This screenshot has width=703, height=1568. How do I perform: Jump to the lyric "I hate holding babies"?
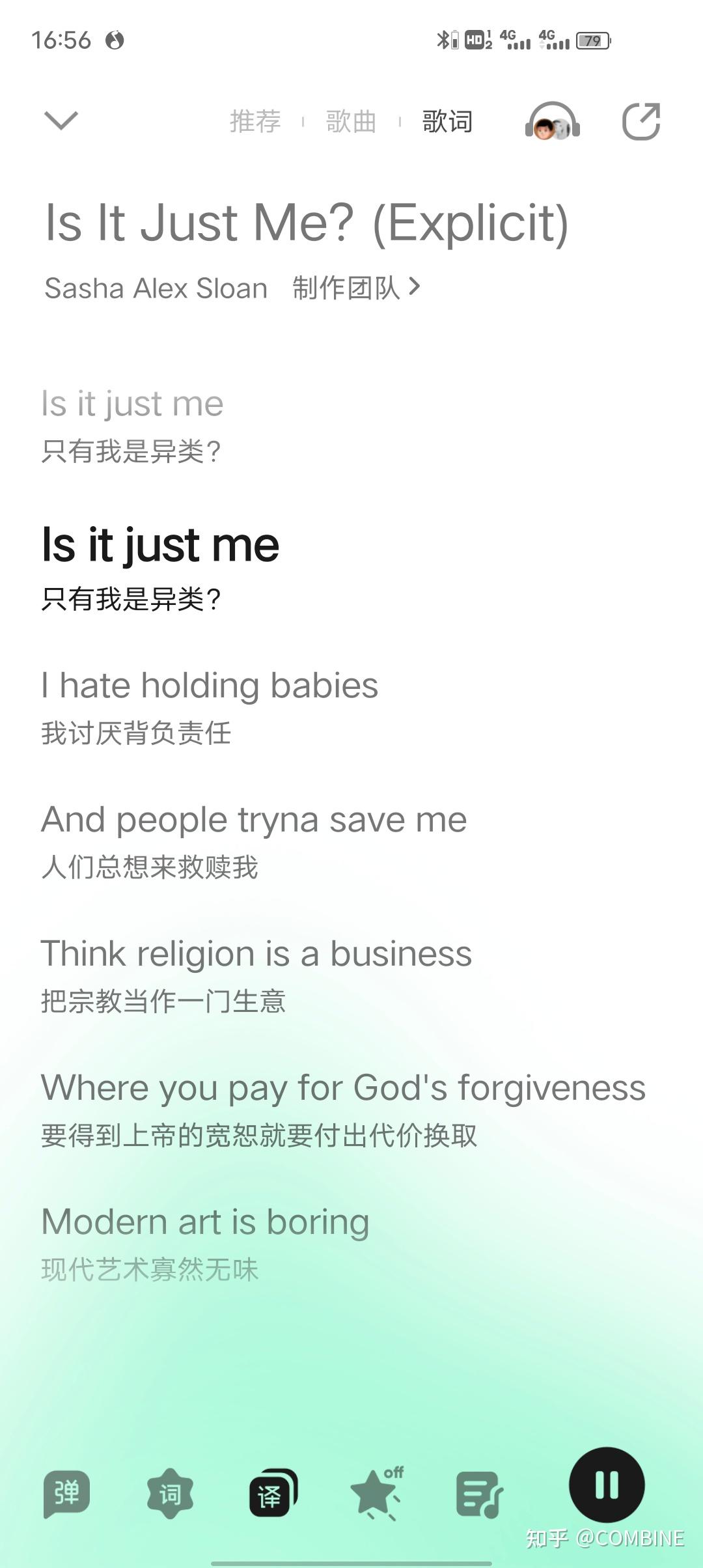[210, 686]
